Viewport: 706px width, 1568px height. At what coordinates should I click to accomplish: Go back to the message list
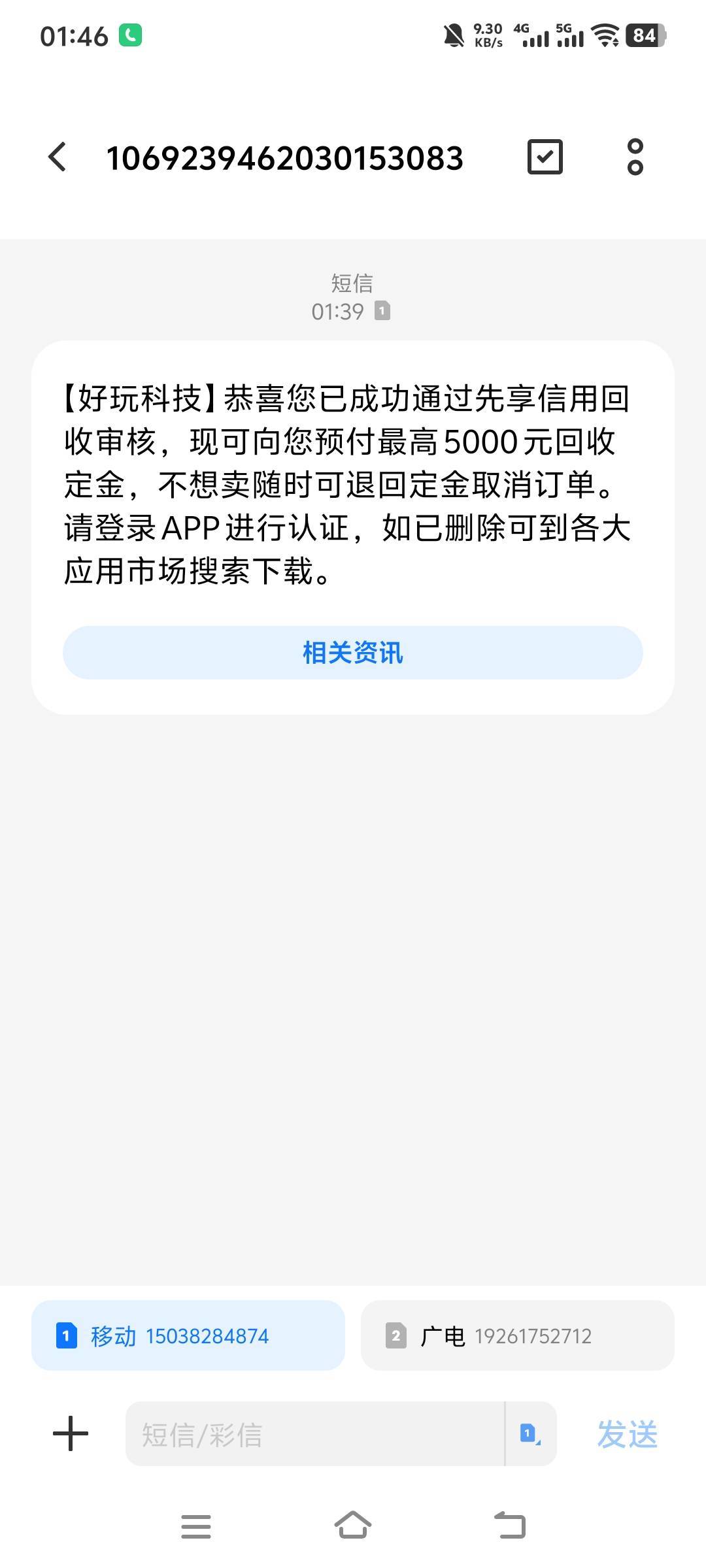pos(58,157)
